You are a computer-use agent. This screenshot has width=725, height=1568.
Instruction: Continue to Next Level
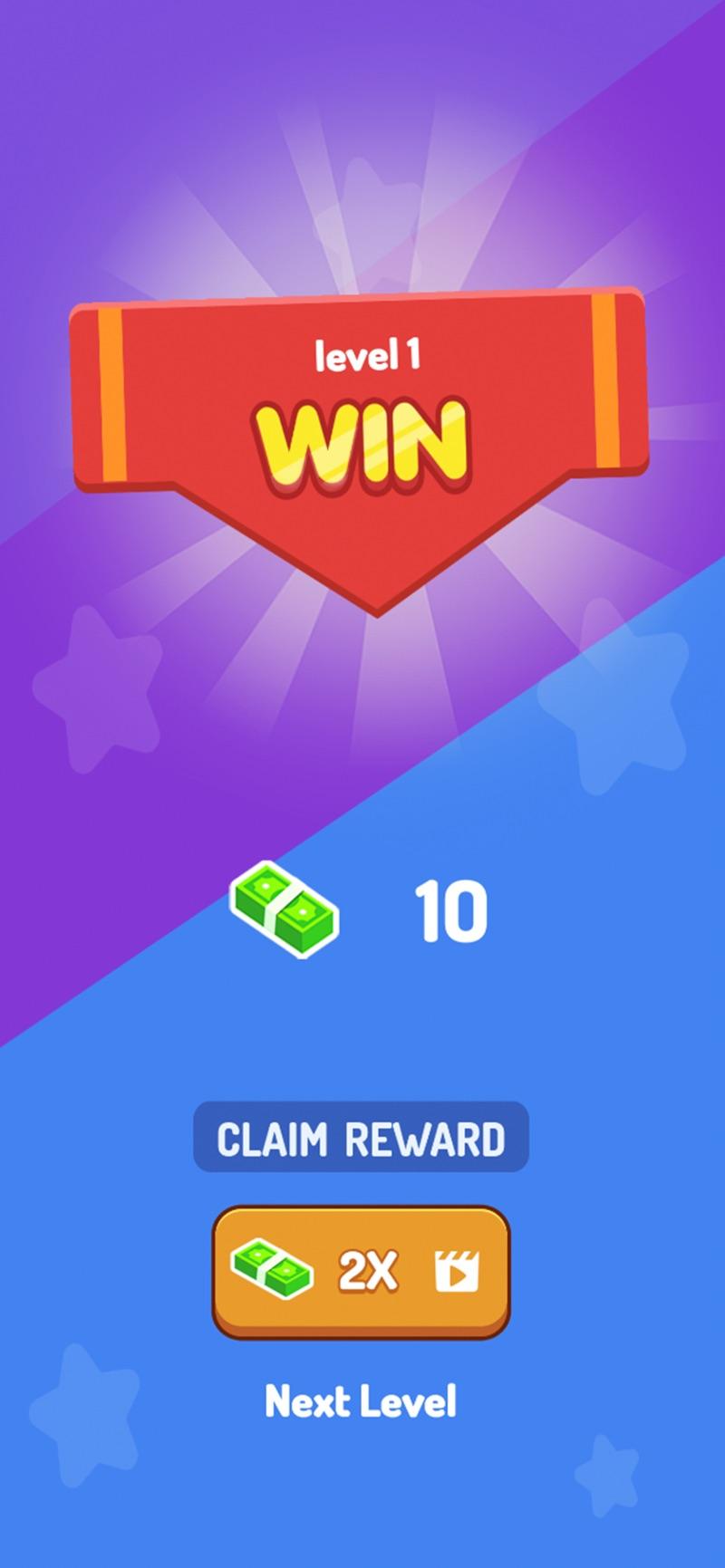coord(361,1401)
